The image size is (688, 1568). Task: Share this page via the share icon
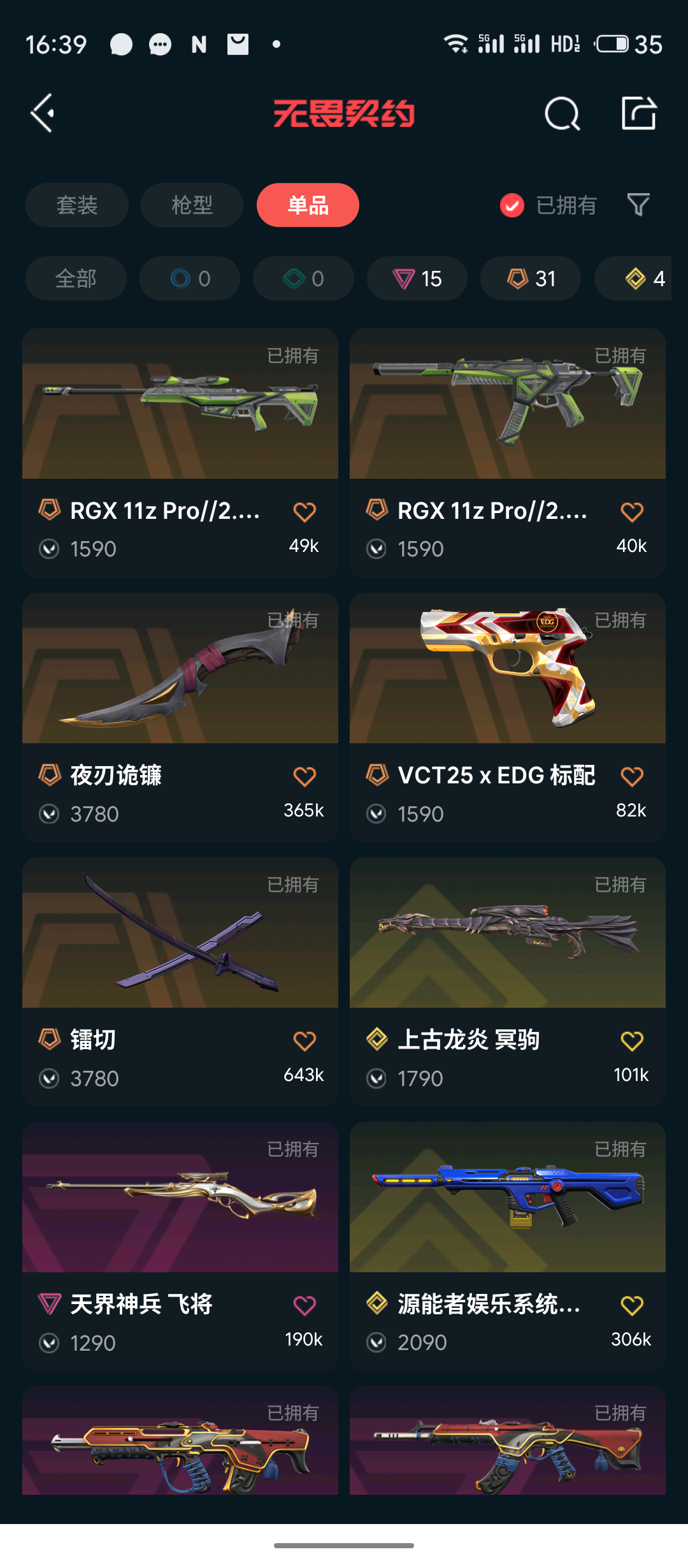[x=638, y=114]
